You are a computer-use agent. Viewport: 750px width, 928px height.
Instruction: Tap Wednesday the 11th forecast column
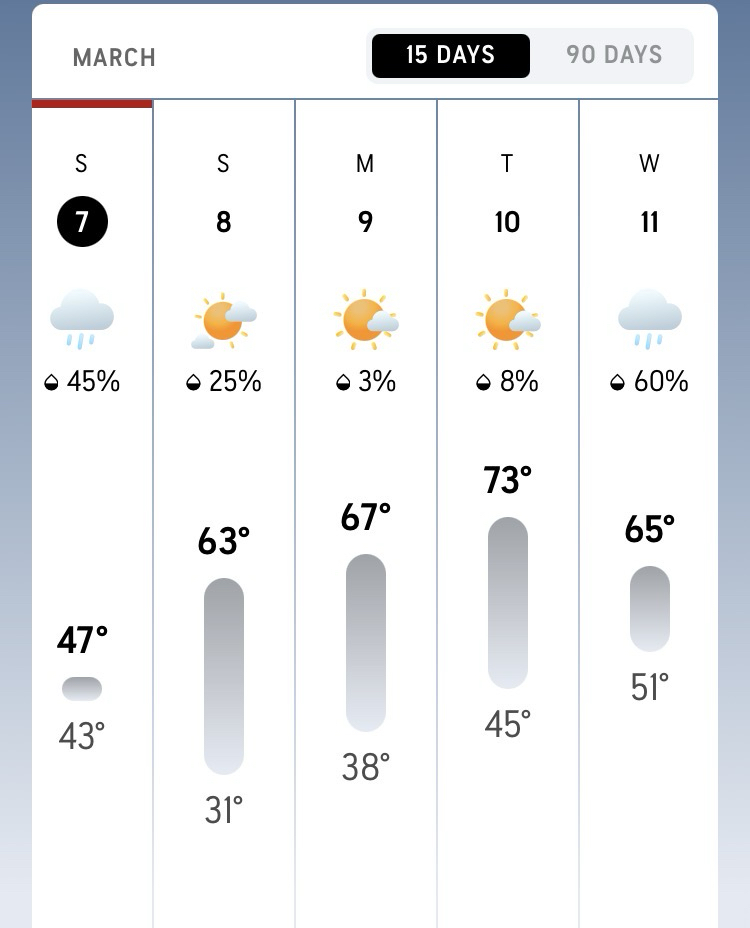coord(649,221)
